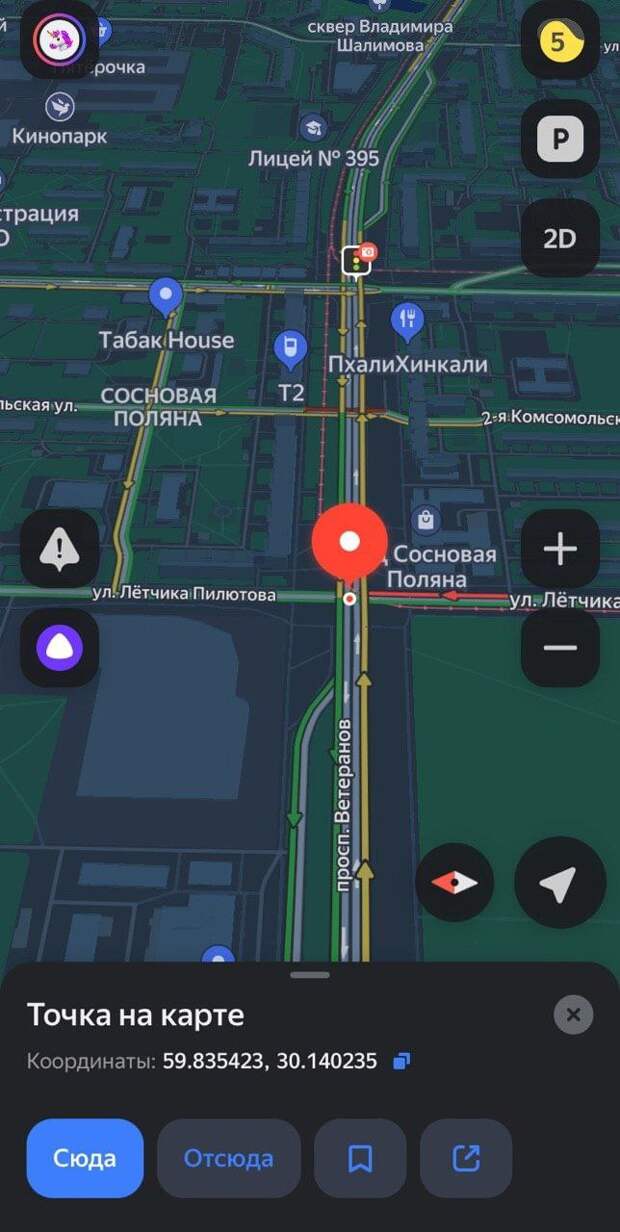Tap the compass to reorient the map
Image resolution: width=620 pixels, height=1232 pixels.
coord(454,882)
